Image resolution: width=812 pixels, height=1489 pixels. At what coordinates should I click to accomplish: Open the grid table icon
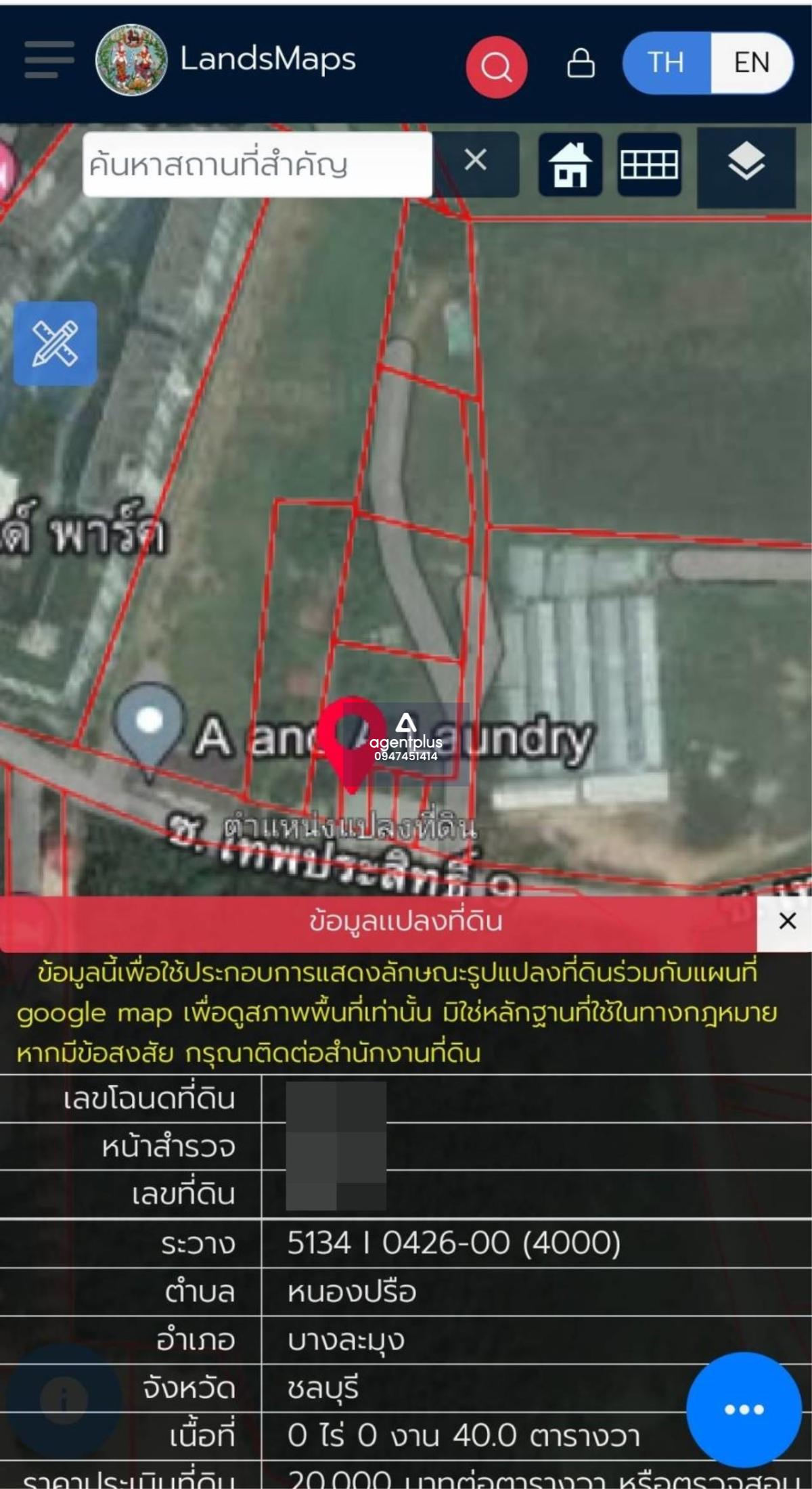(x=649, y=164)
